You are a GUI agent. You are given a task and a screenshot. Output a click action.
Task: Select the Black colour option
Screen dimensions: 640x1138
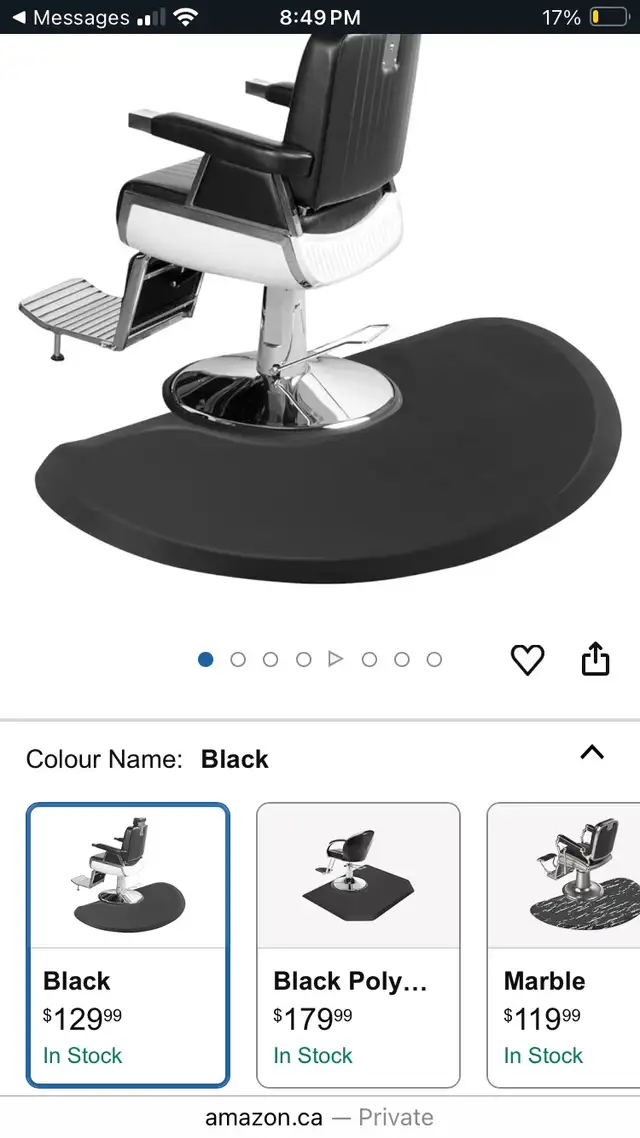[x=128, y=945]
